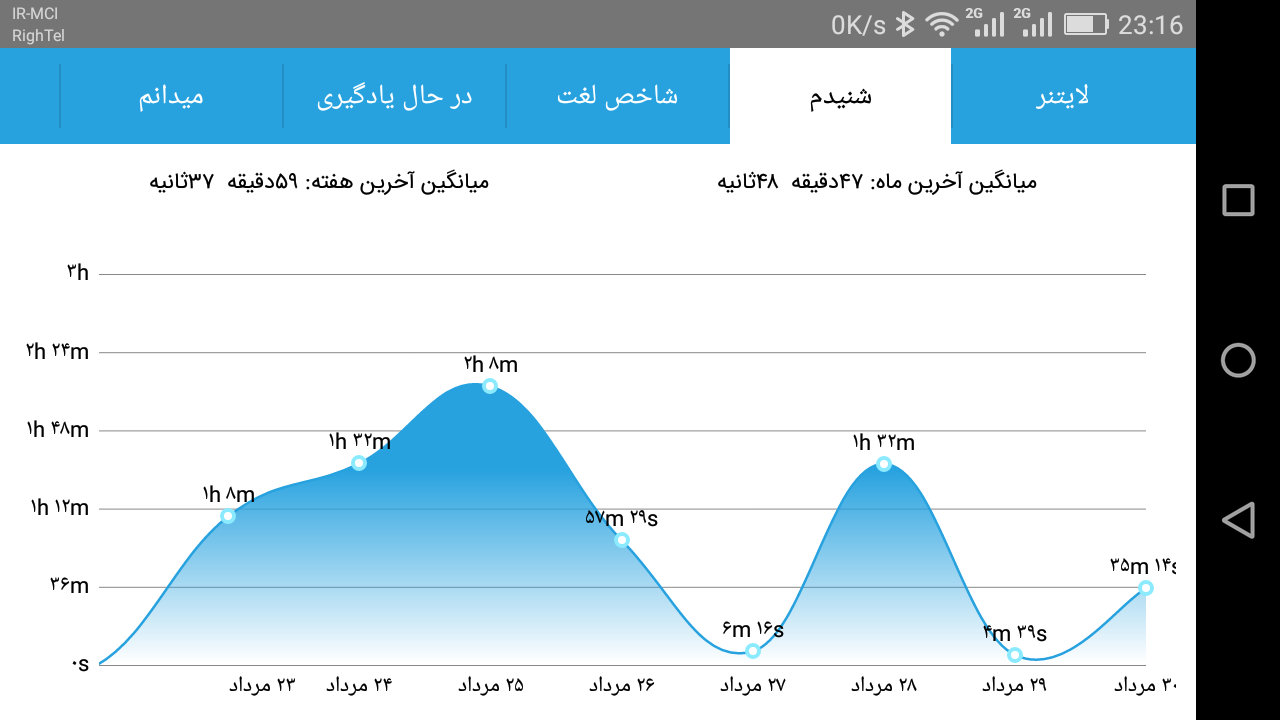The height and width of the screenshot is (720, 1280).
Task: Tap the 1h 8m chart point
Action: pyautogui.click(x=228, y=516)
